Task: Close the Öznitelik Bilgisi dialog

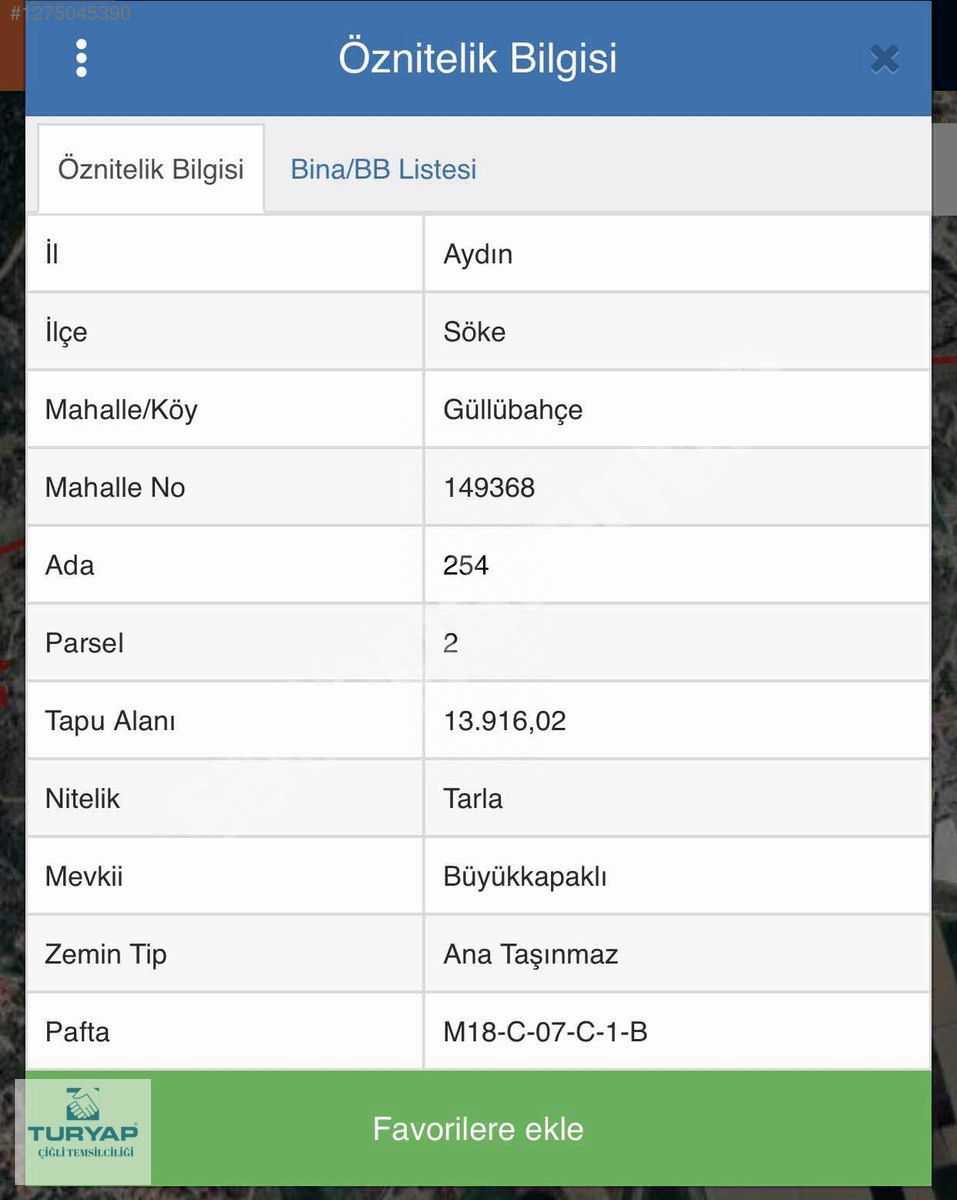Action: [x=884, y=59]
